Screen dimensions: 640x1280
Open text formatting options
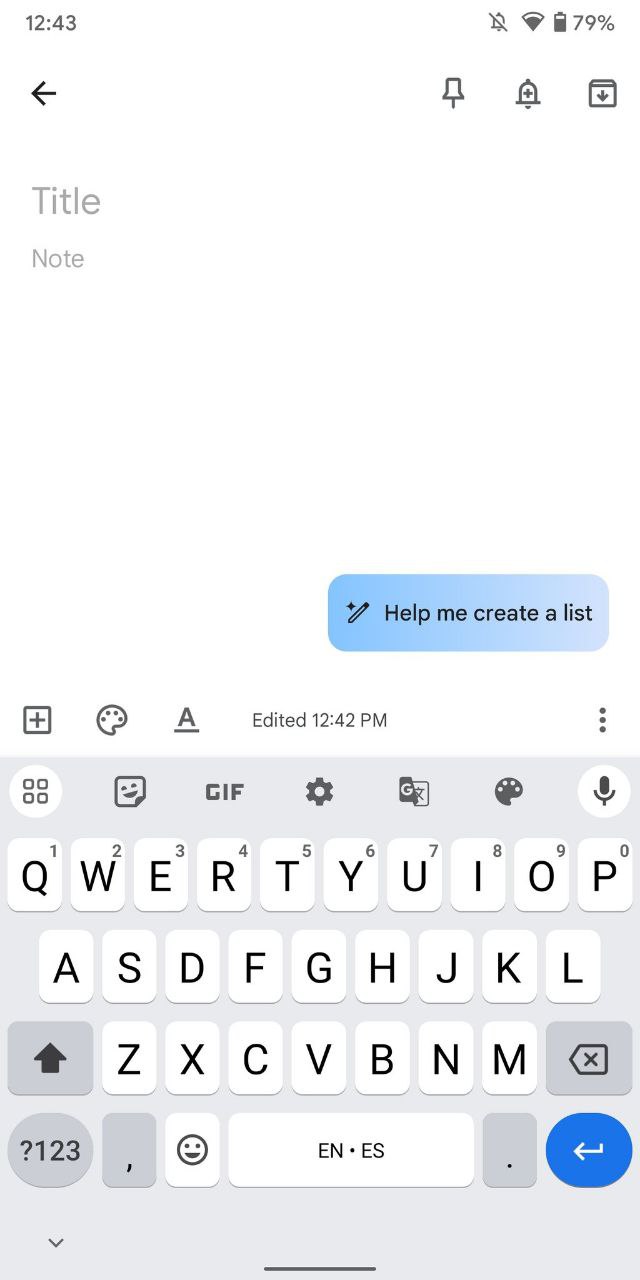(187, 720)
